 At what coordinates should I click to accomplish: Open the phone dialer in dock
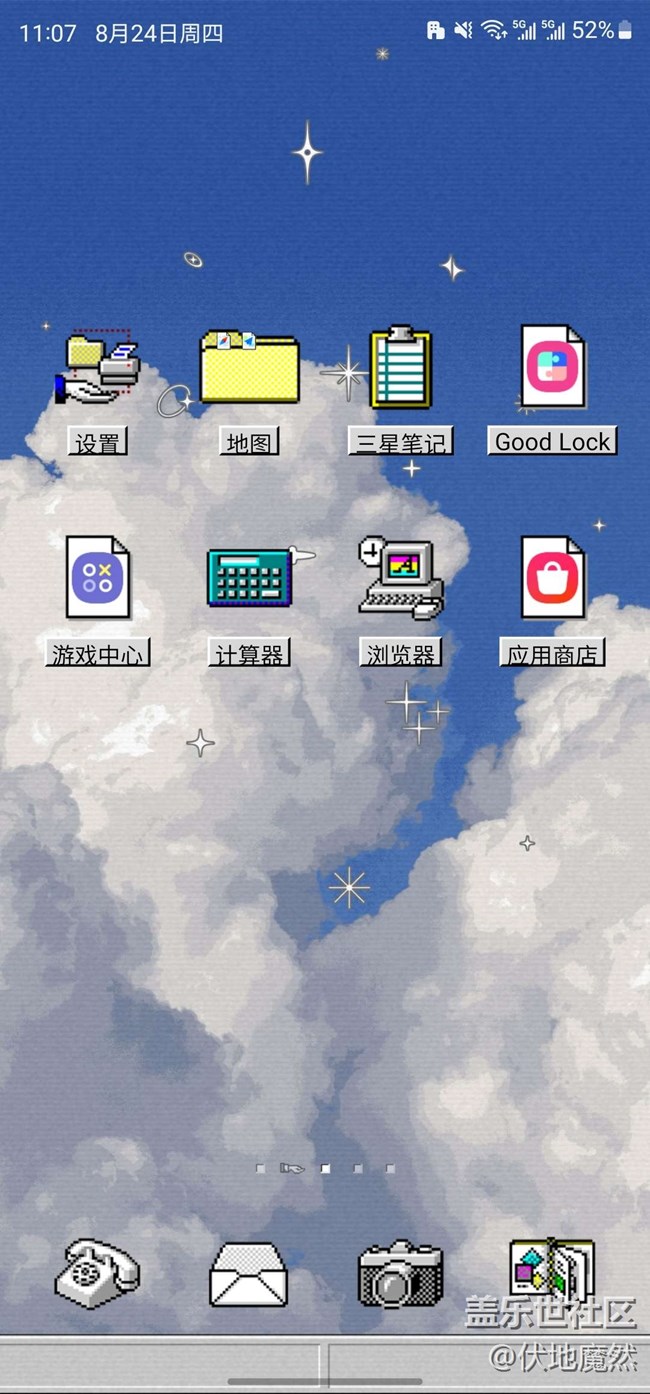pos(97,1274)
